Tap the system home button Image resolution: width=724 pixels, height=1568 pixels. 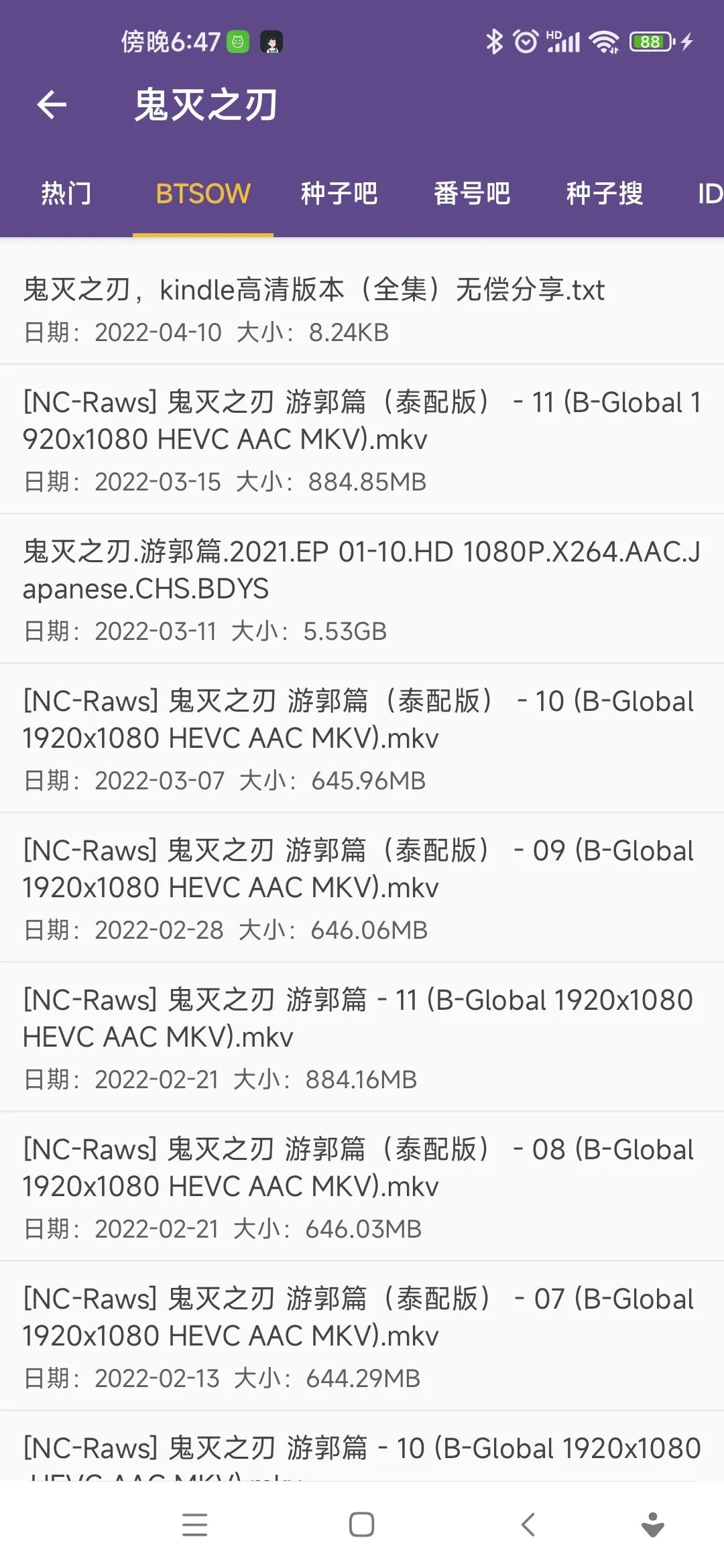361,1524
